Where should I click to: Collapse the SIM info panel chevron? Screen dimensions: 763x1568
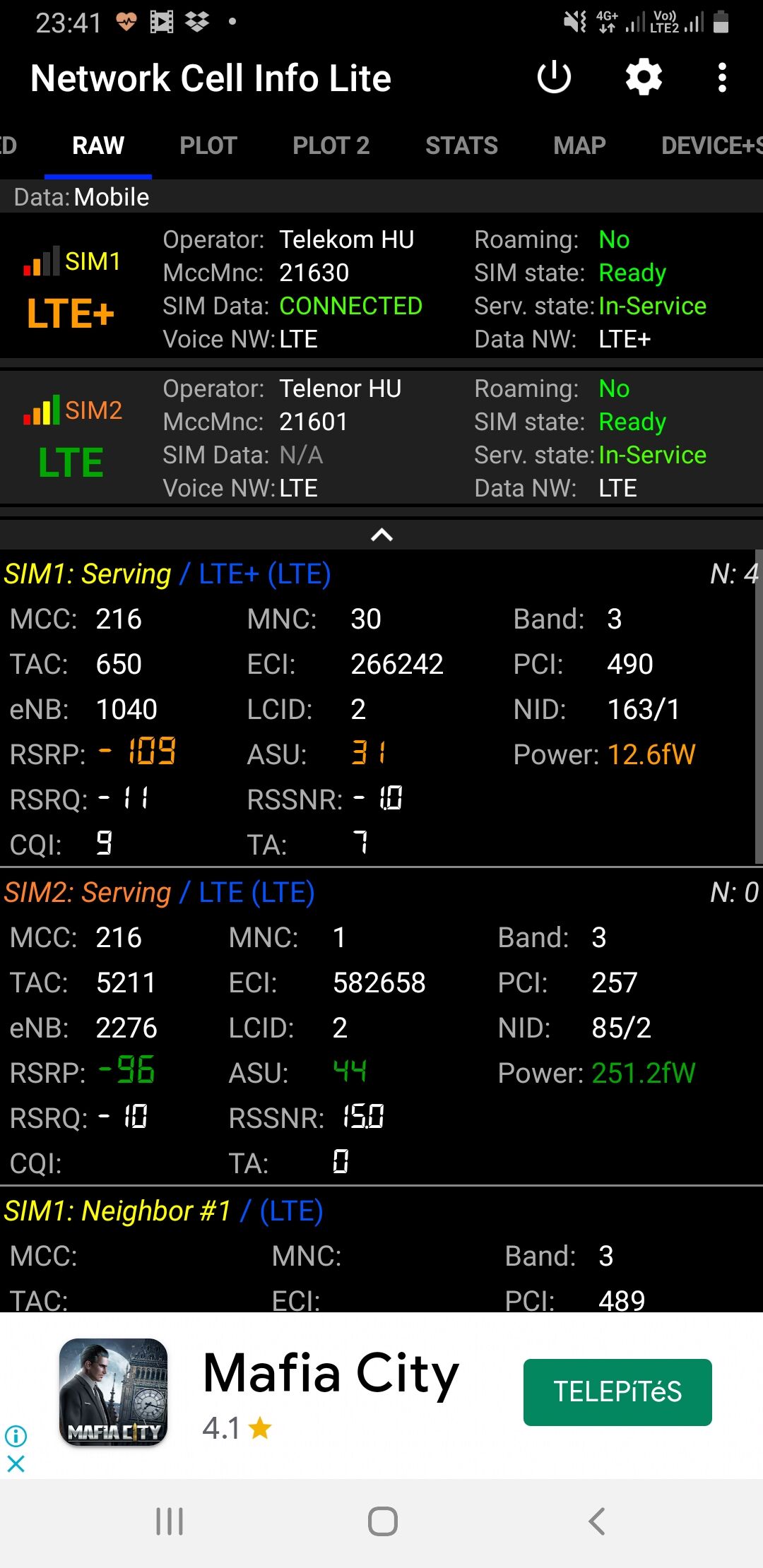point(381,535)
